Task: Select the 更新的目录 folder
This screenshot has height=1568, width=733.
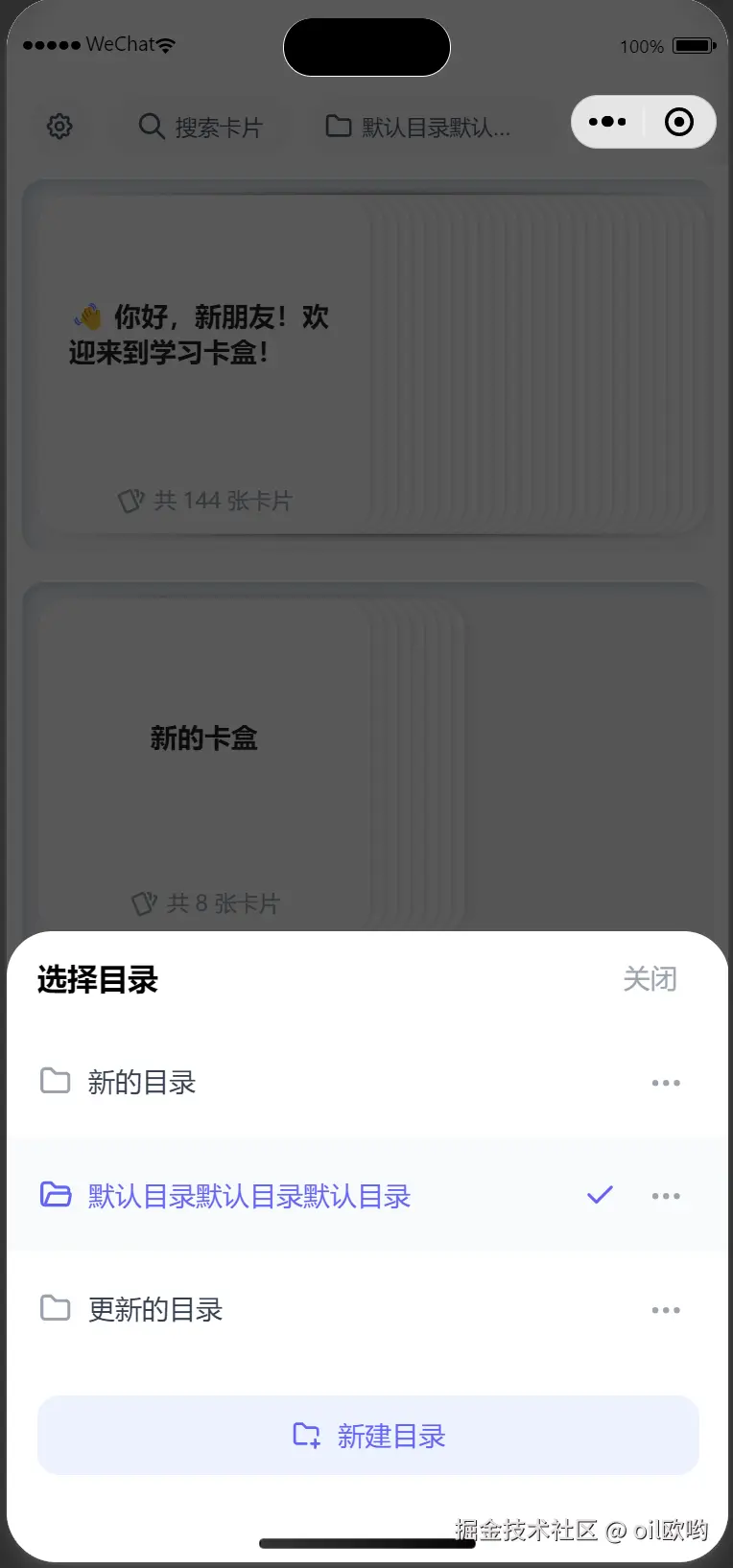Action: 155,1309
